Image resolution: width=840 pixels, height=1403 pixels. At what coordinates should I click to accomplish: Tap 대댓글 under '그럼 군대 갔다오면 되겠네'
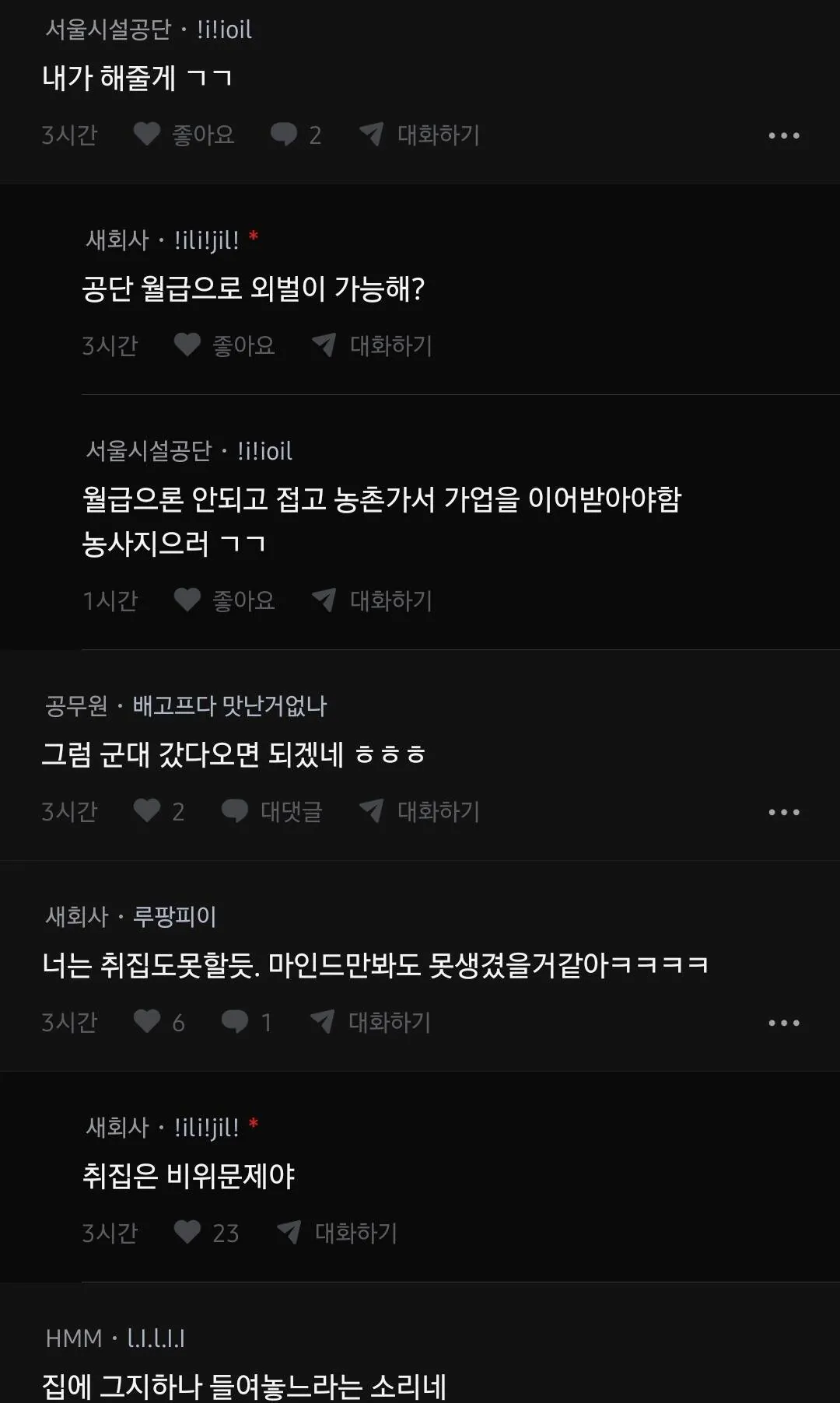click(271, 811)
